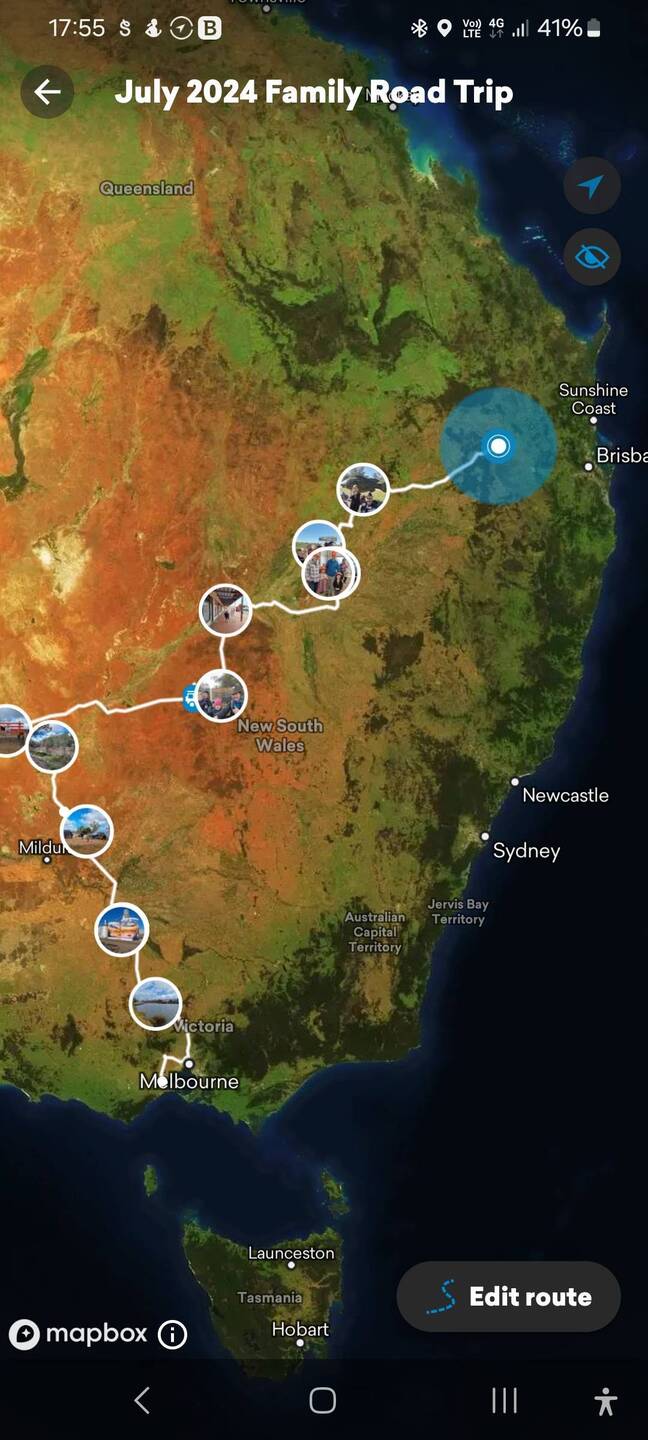Open the photo stop nearest the current location

363,490
